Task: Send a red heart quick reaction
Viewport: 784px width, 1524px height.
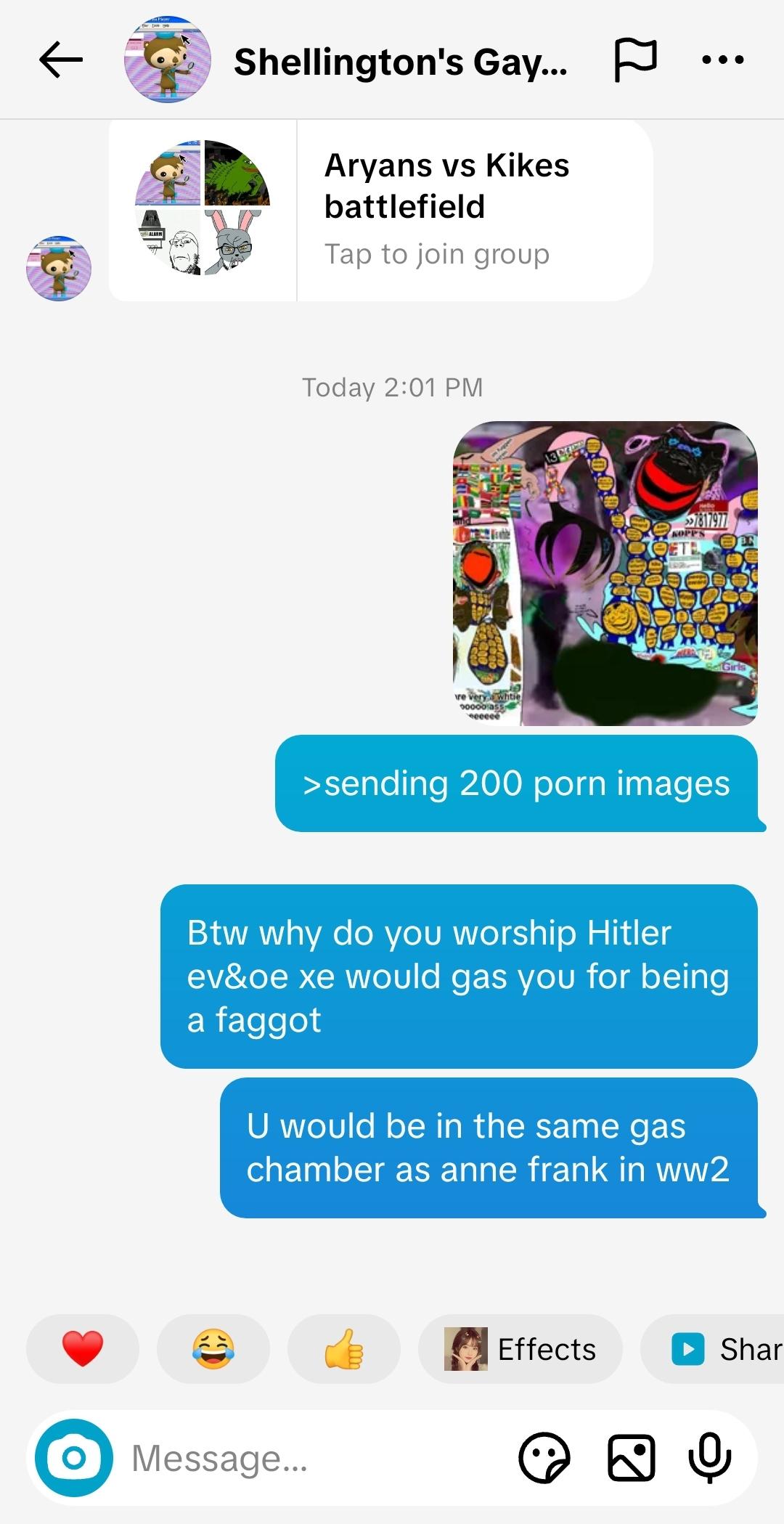Action: pyautogui.click(x=83, y=1349)
